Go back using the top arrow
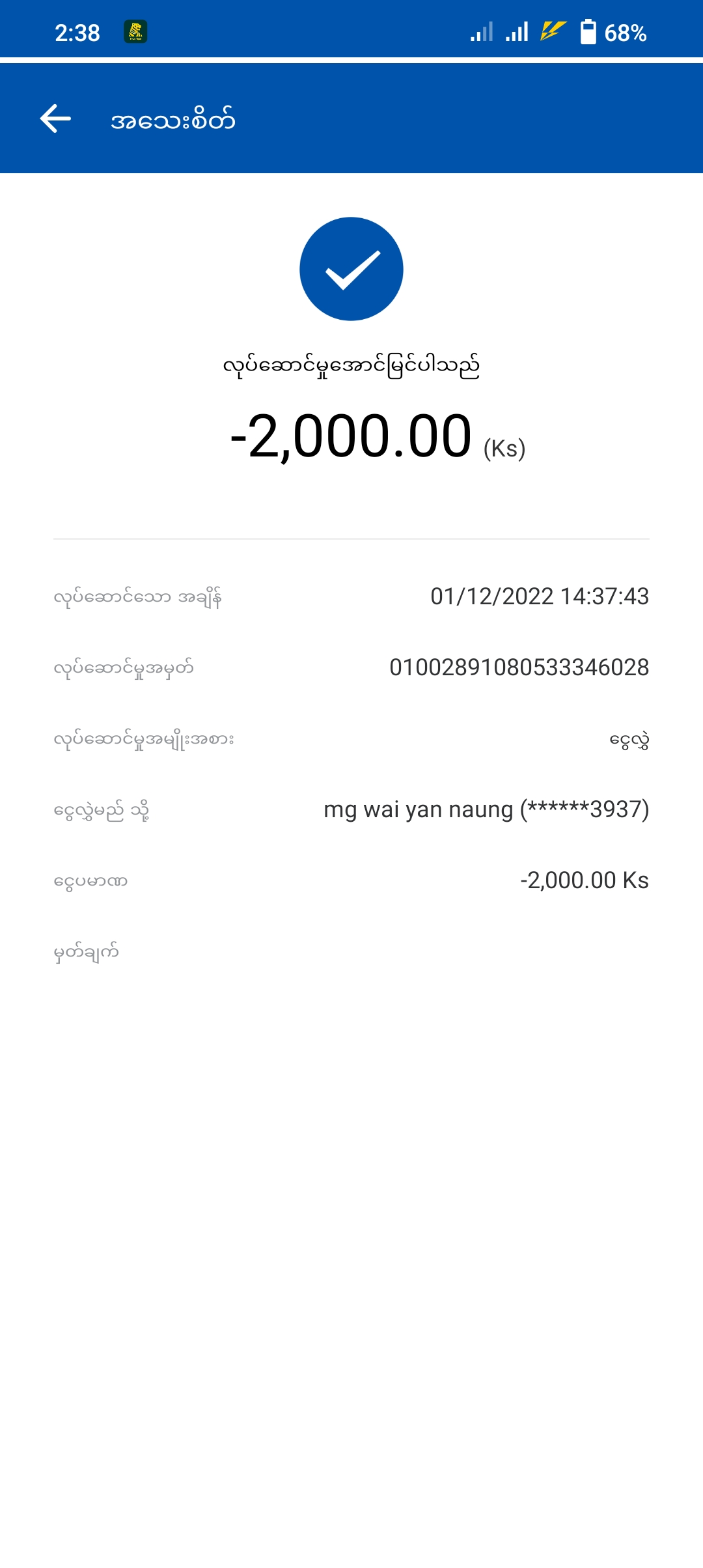Viewport: 703px width, 1568px height. pos(55,119)
